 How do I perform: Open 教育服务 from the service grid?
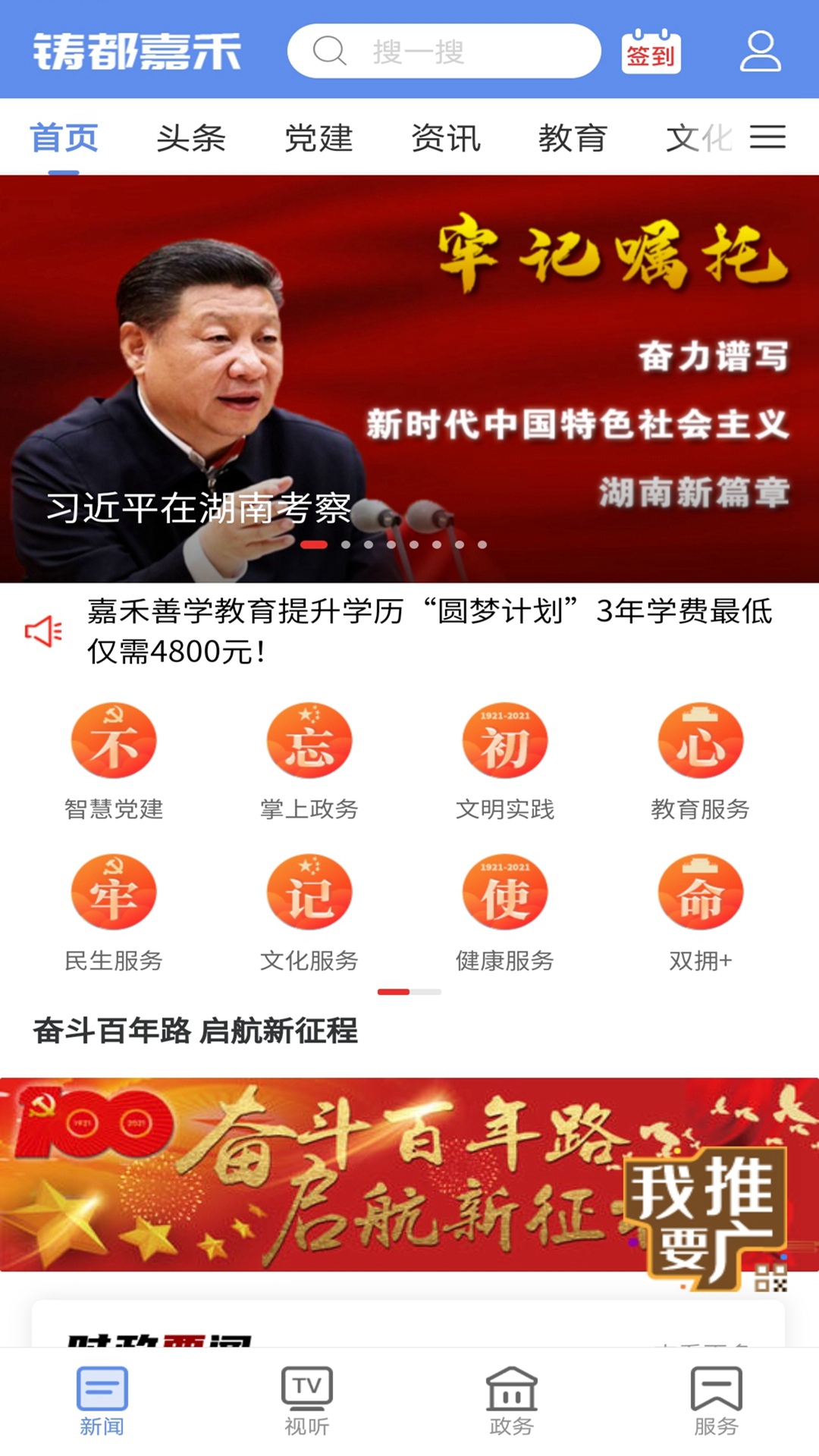click(700, 740)
